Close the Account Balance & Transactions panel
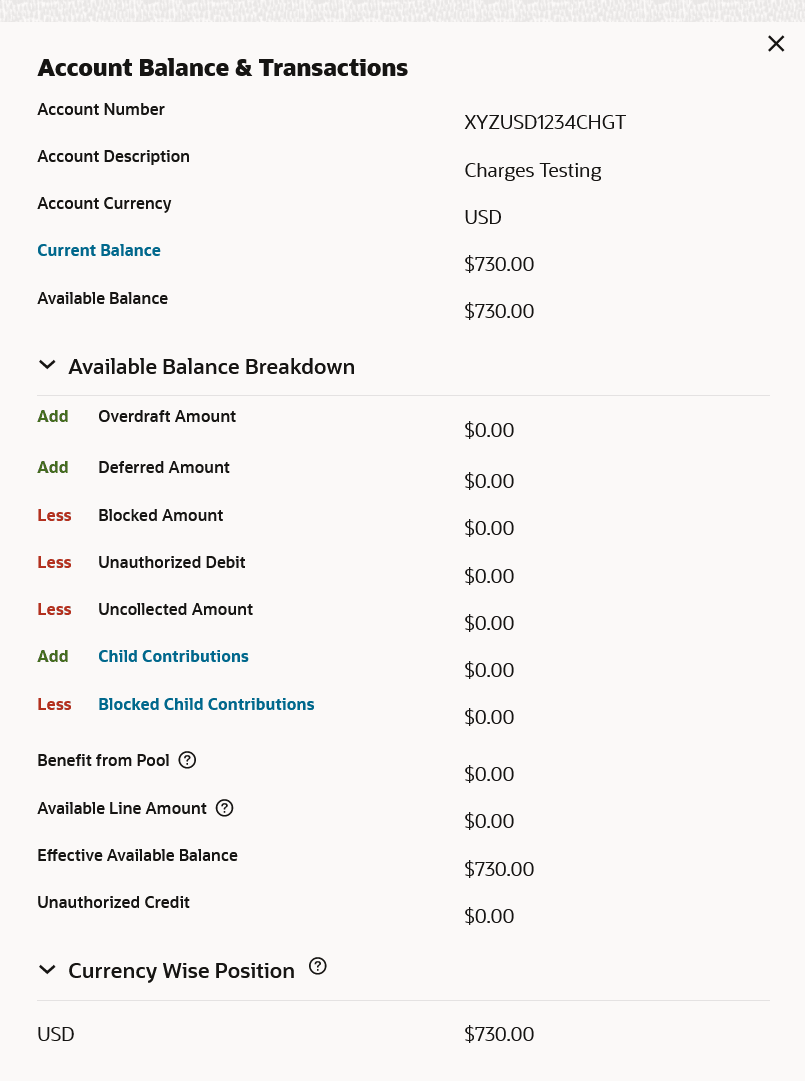The image size is (805, 1081). [776, 43]
